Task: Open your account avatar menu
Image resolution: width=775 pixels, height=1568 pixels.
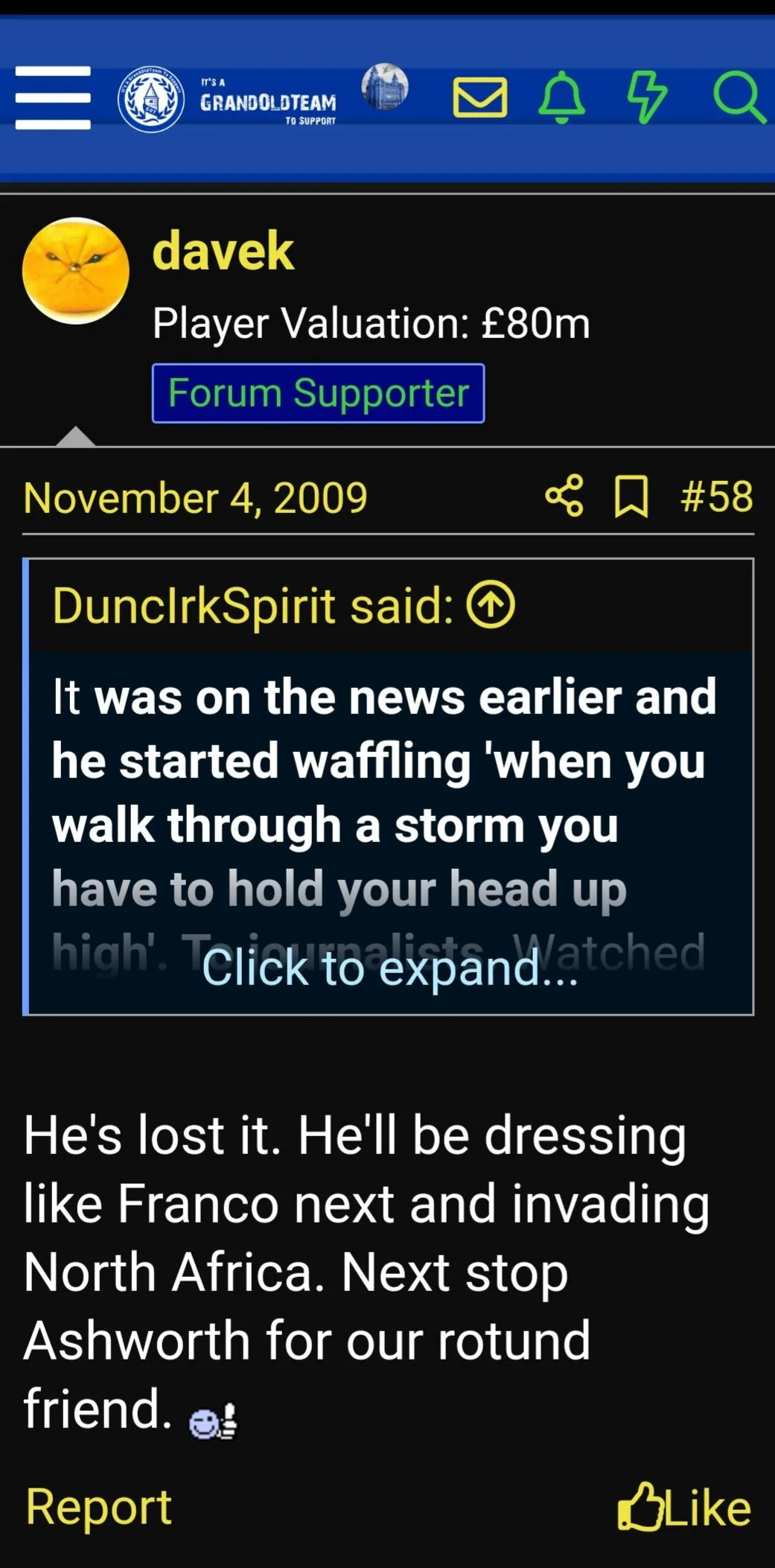Action: pyautogui.click(x=385, y=86)
